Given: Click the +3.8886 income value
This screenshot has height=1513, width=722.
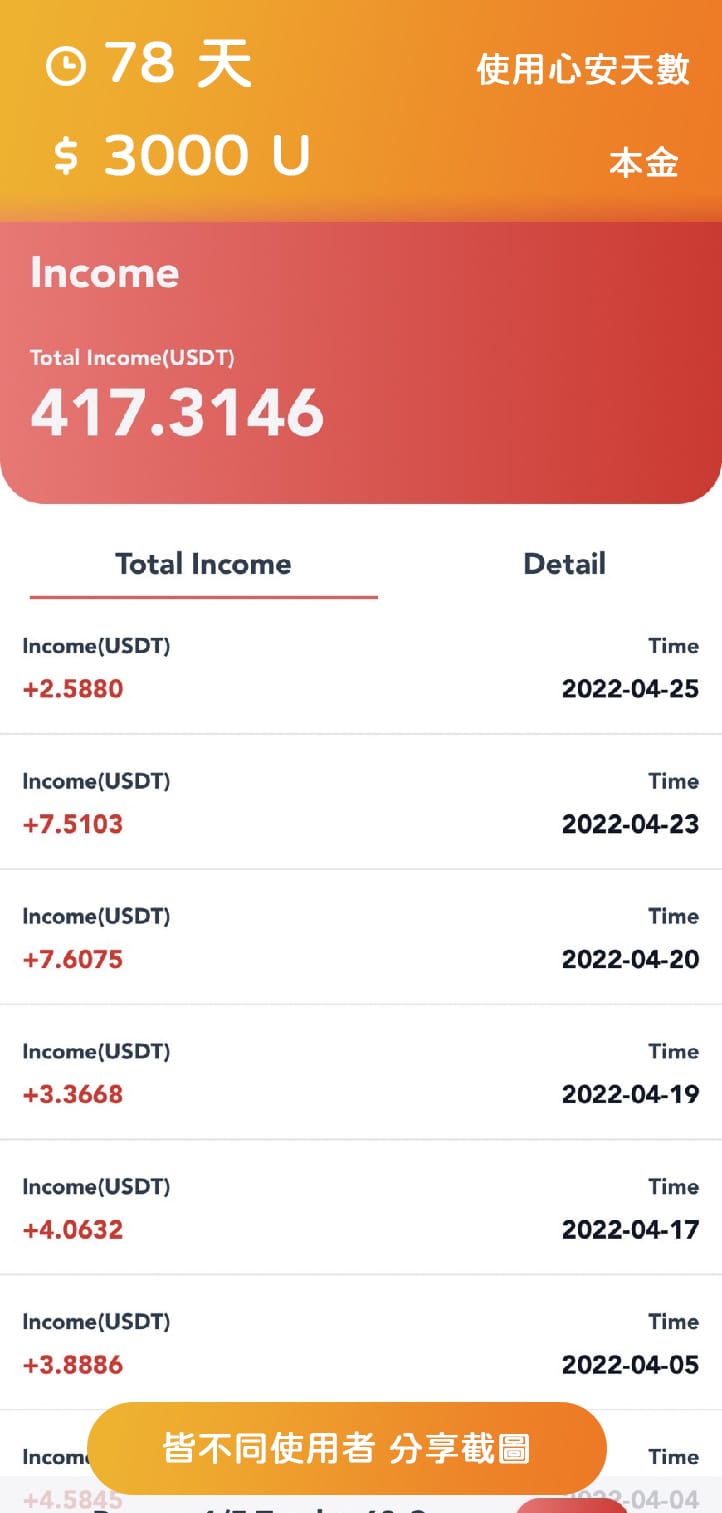Looking at the screenshot, I should tap(71, 1364).
